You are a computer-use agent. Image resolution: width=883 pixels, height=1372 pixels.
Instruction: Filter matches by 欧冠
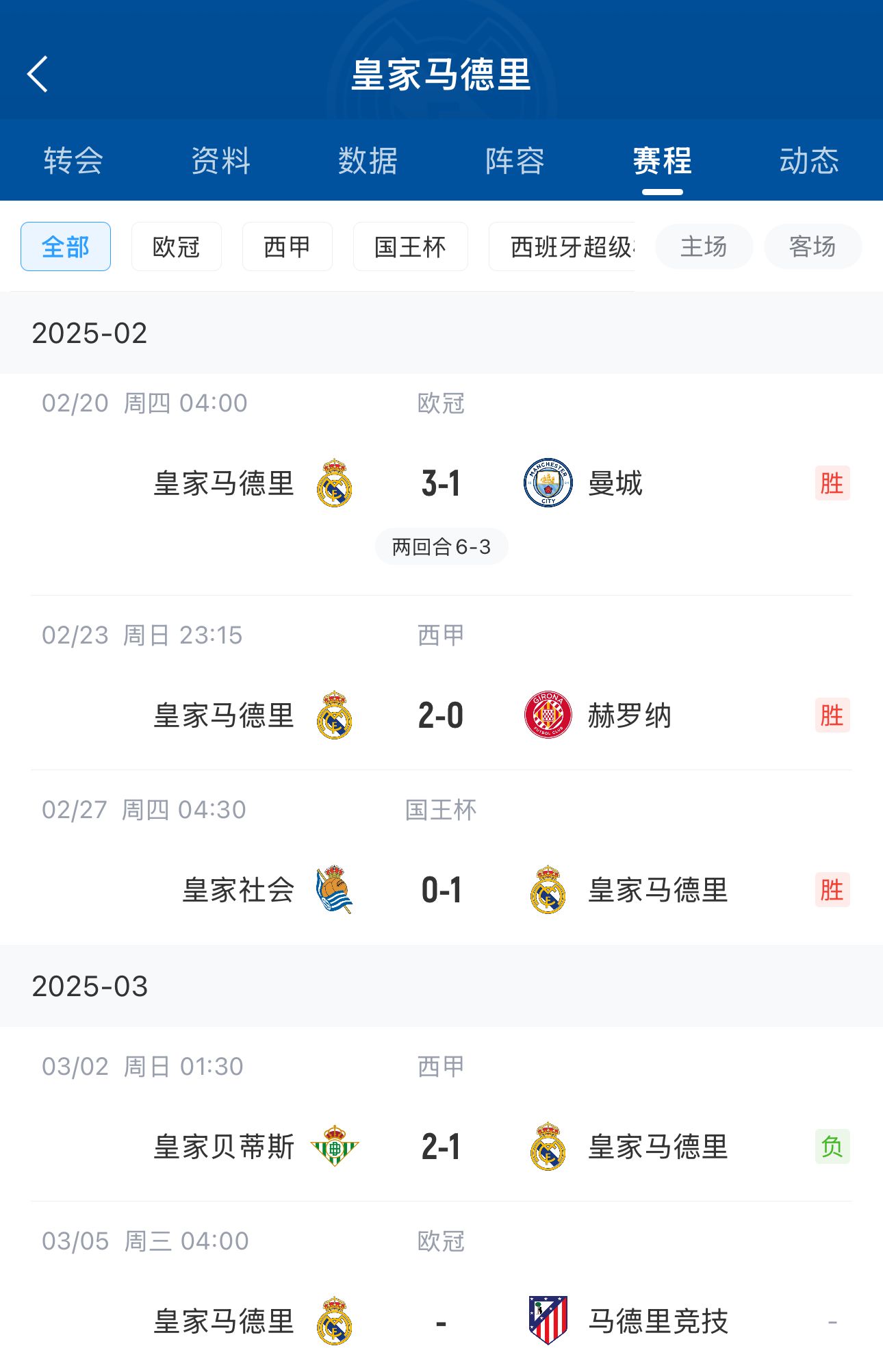[x=176, y=246]
